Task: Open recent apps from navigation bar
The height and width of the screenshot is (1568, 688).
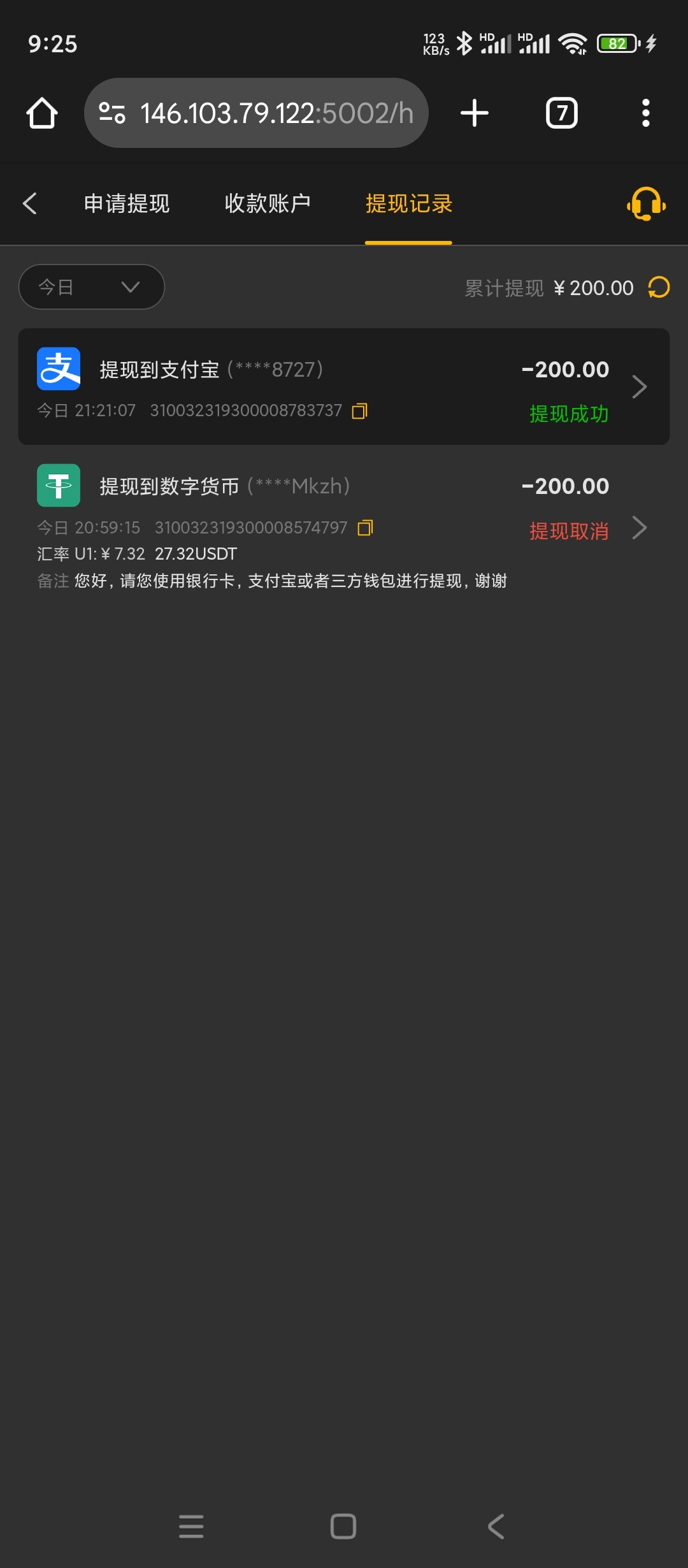Action: pyautogui.click(x=191, y=1527)
